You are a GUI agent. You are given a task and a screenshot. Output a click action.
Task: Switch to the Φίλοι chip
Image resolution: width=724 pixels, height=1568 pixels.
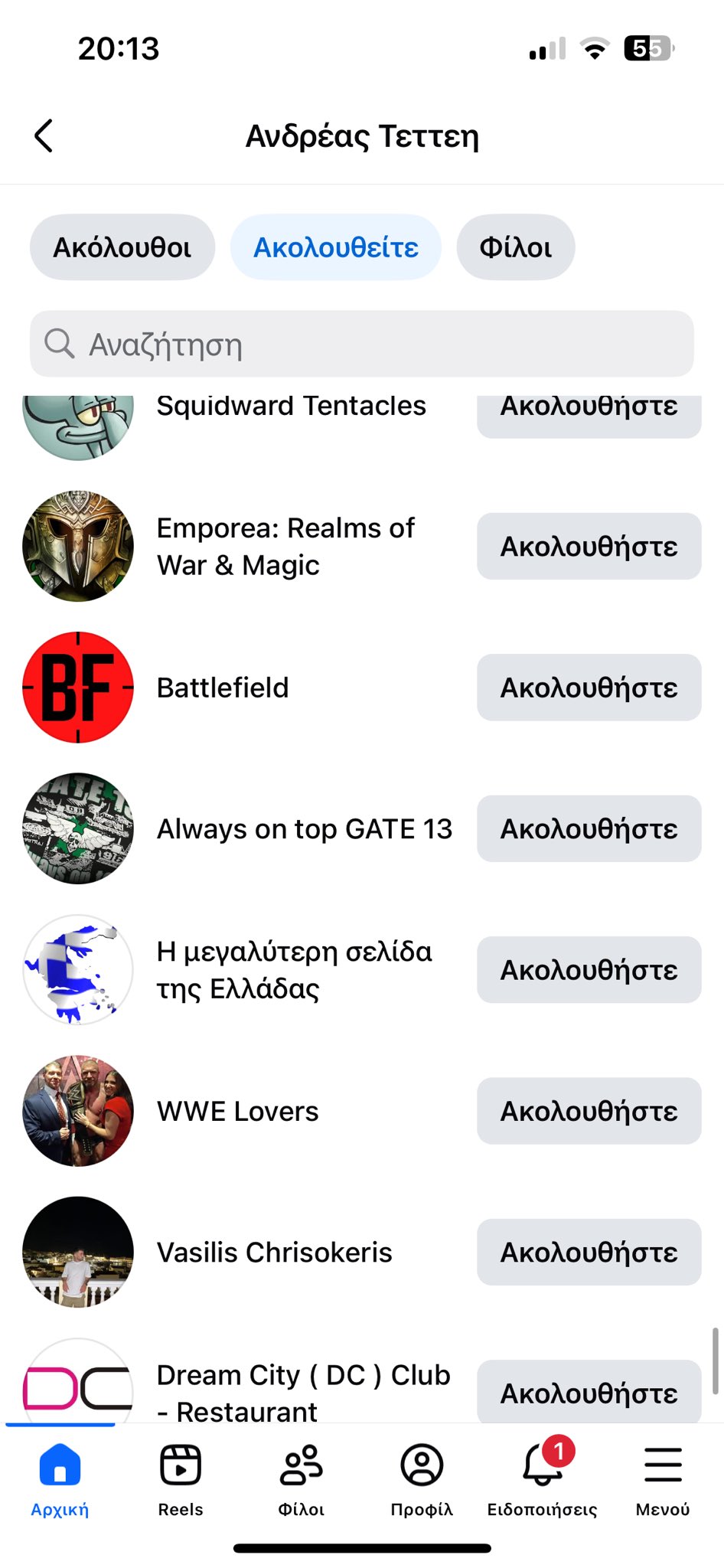(x=515, y=247)
